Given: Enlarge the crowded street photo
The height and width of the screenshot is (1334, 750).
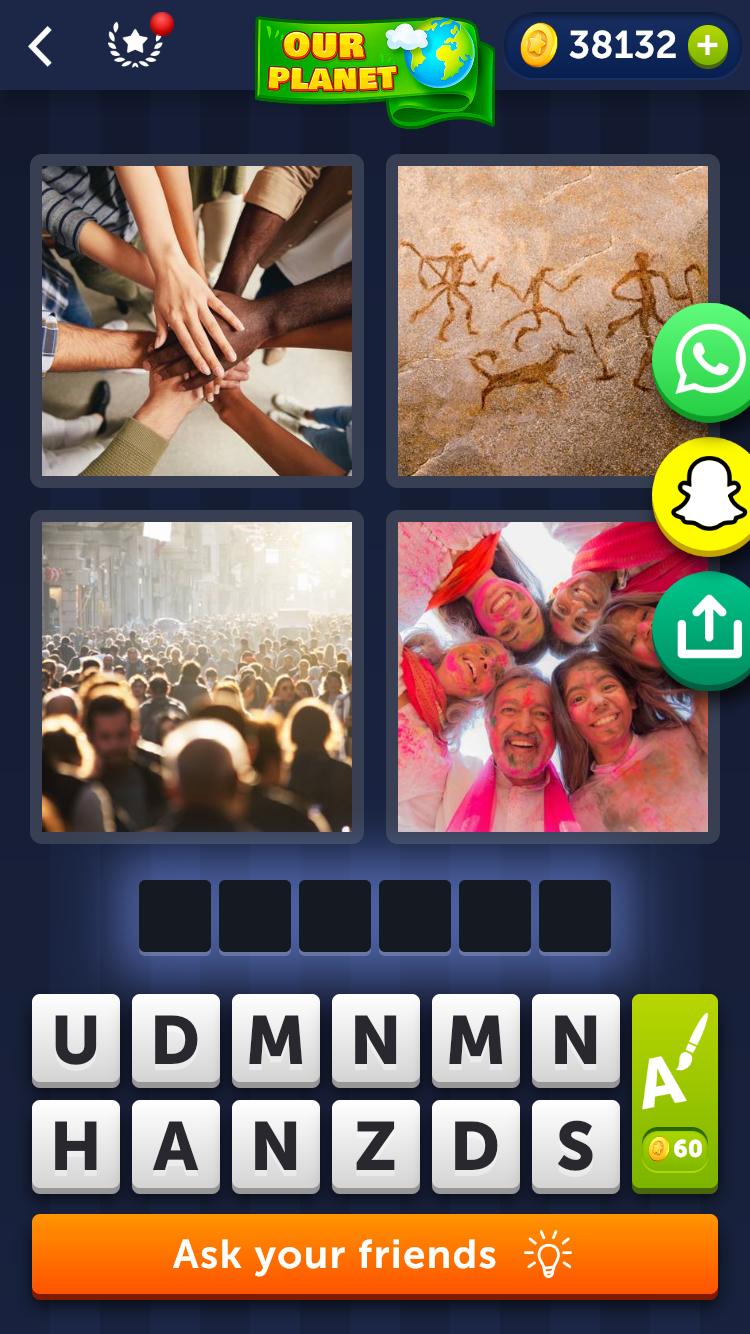Looking at the screenshot, I should click(x=197, y=677).
